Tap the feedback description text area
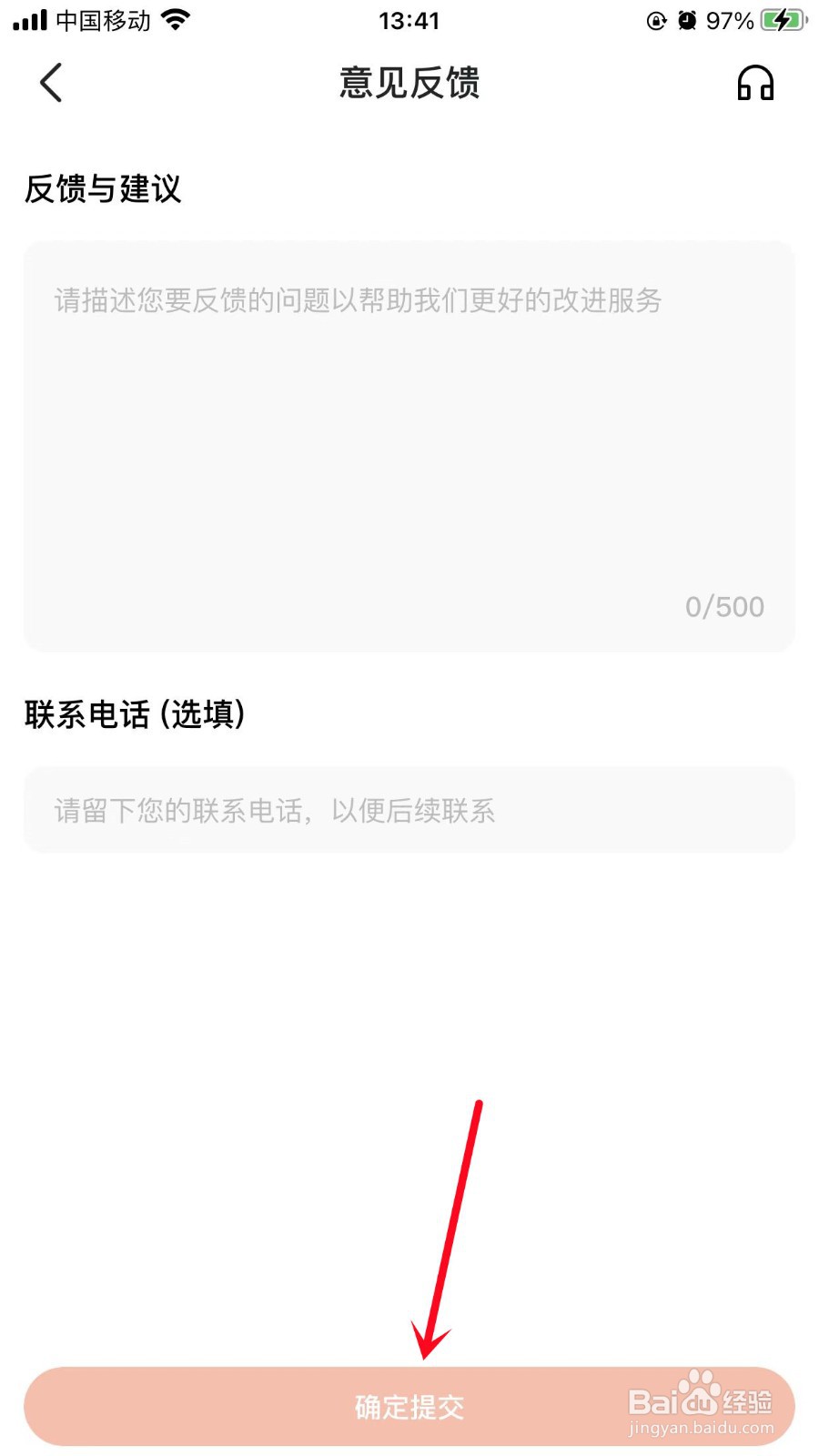The width and height of the screenshot is (819, 1456). (x=409, y=409)
